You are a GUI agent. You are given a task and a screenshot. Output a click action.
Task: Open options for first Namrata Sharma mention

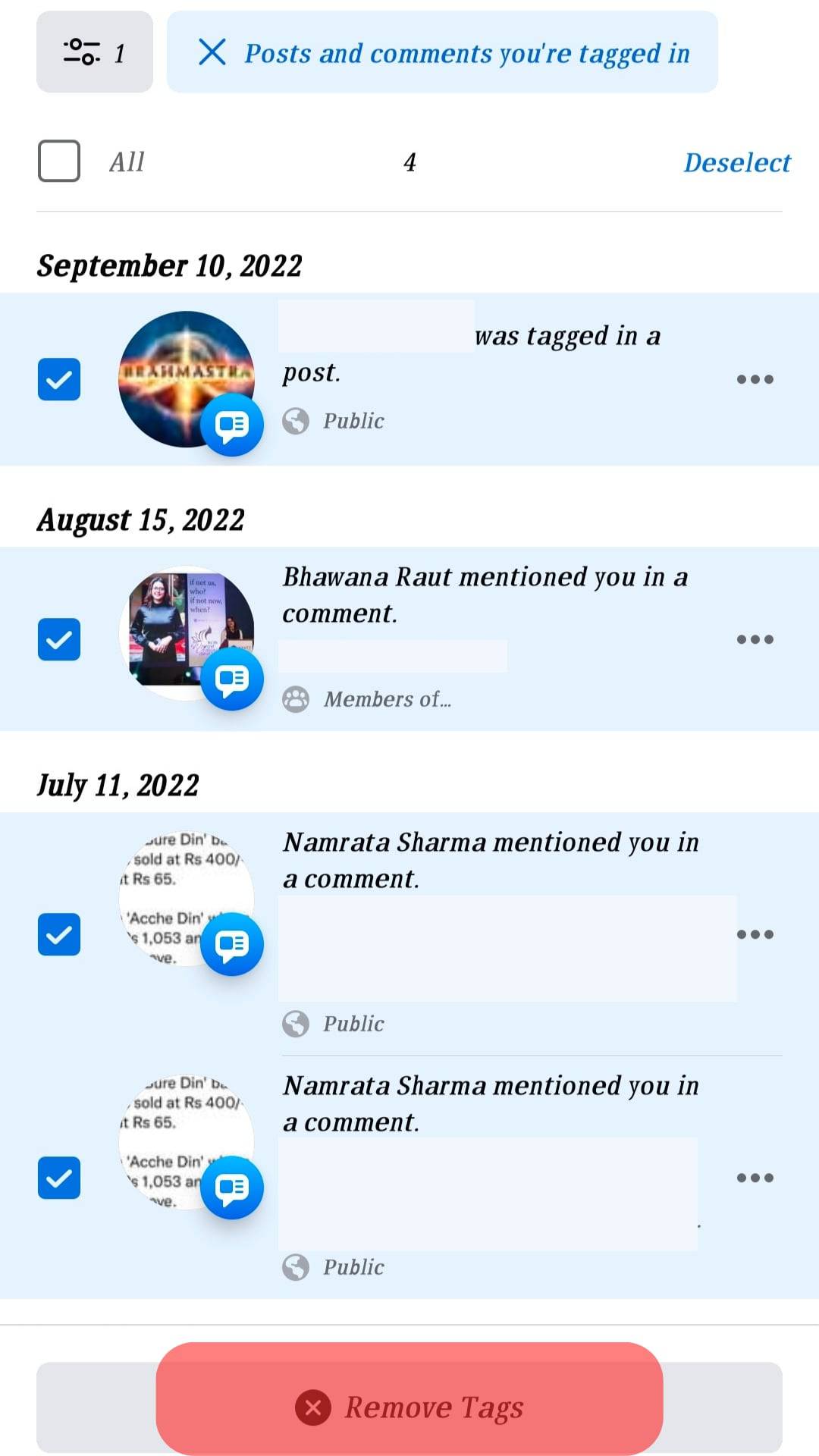tap(755, 934)
